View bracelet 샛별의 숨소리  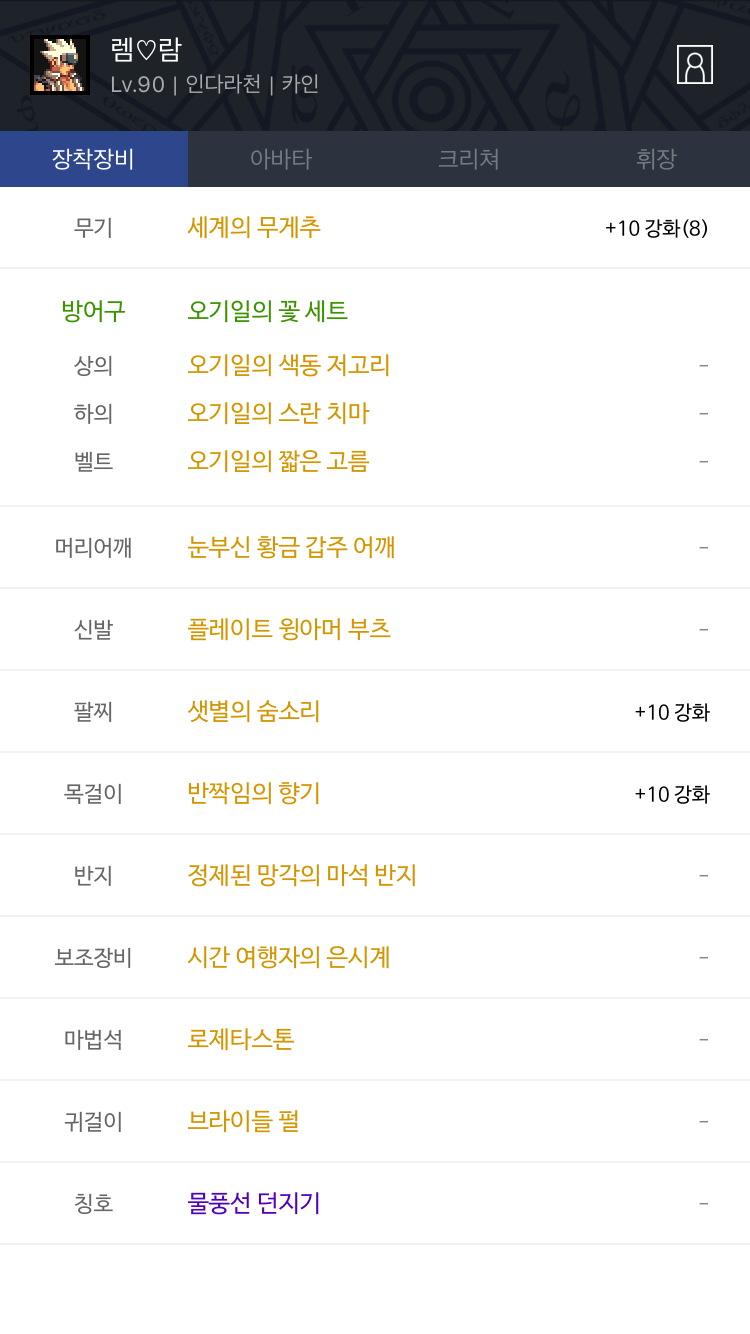pos(254,711)
